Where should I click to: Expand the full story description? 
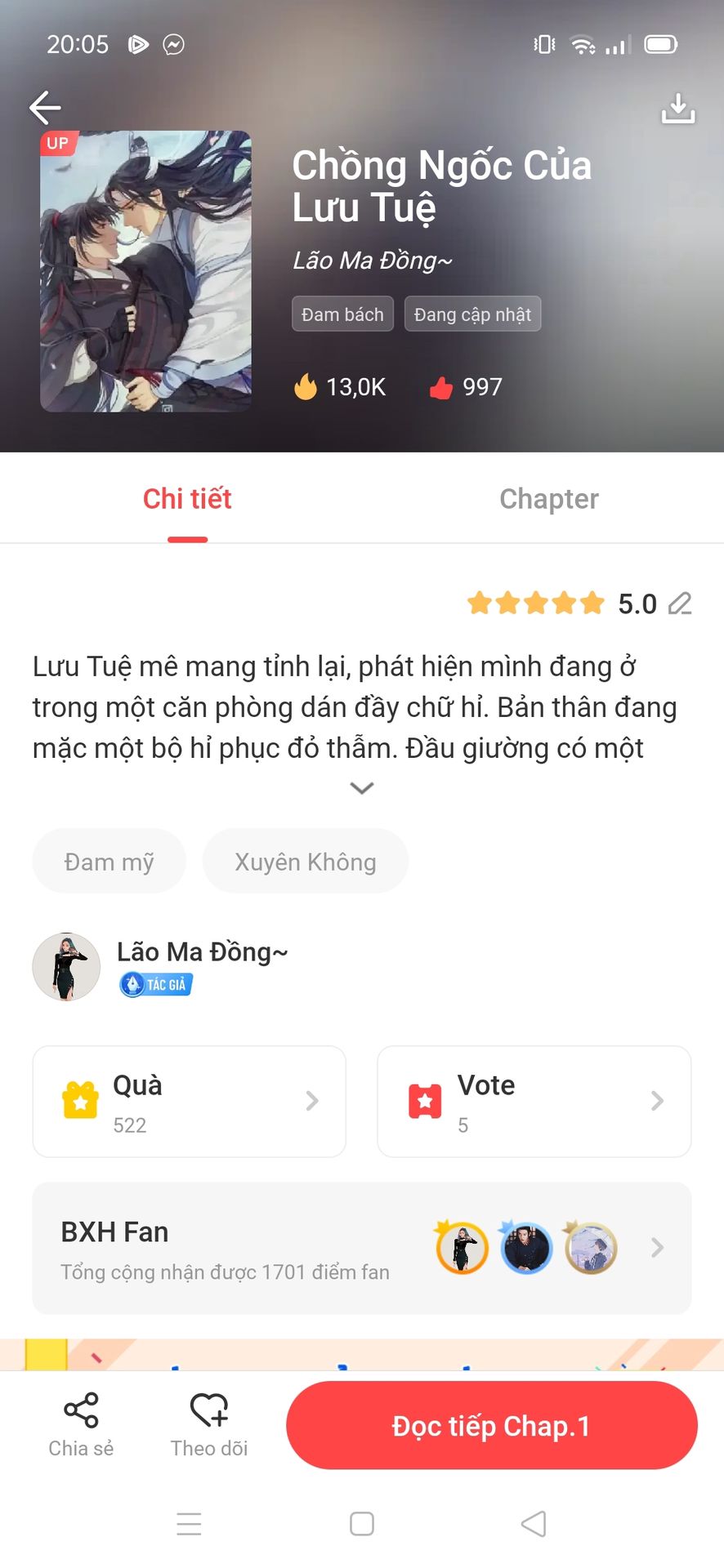click(362, 787)
